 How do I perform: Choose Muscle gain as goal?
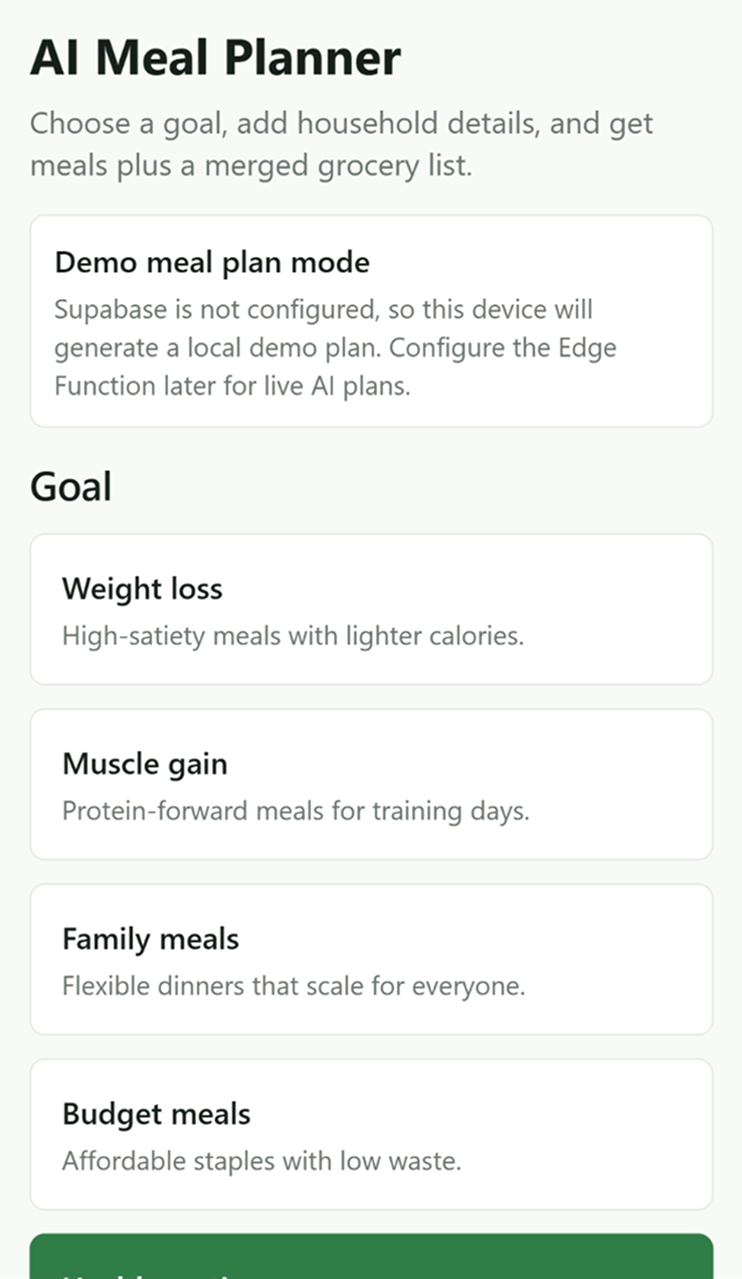pos(371,784)
